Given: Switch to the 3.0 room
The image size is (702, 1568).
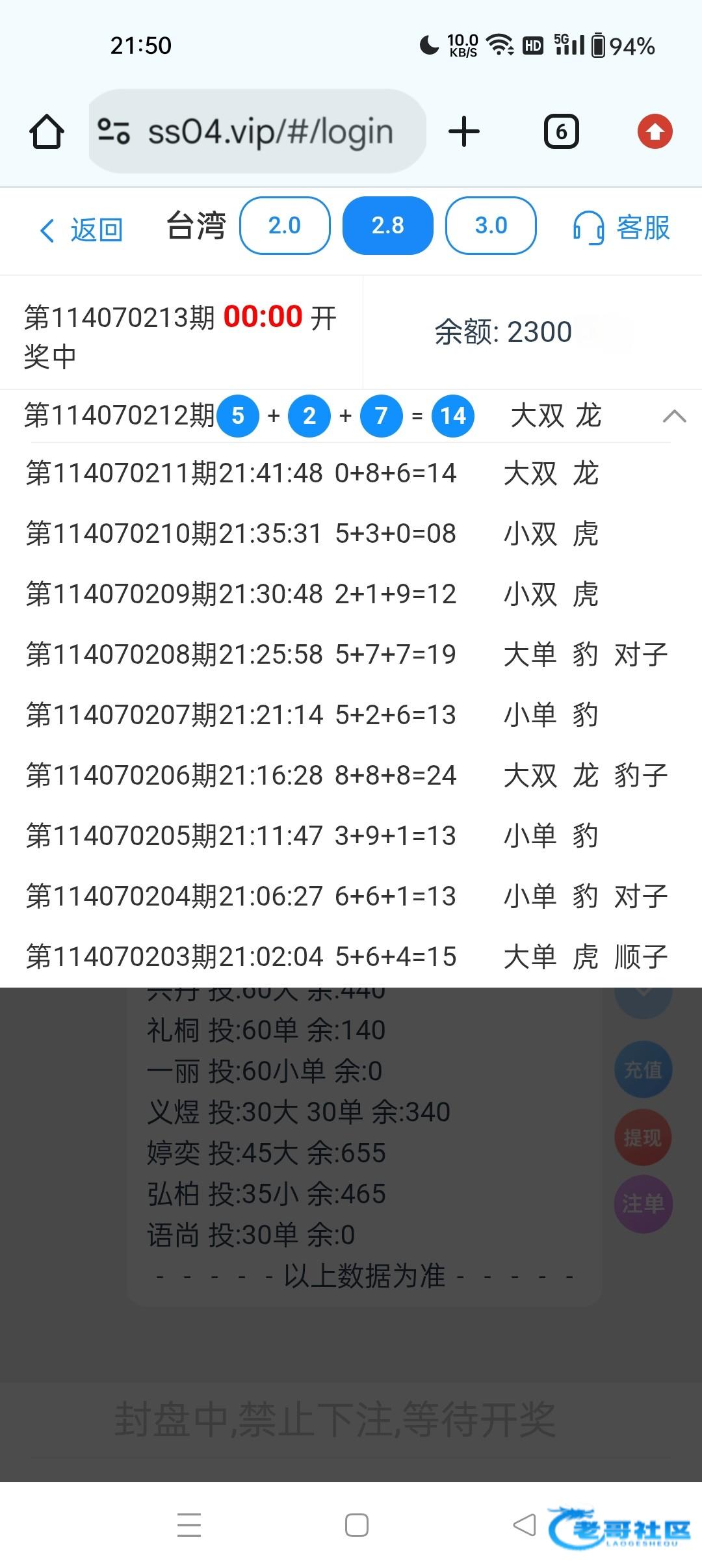Looking at the screenshot, I should (491, 226).
